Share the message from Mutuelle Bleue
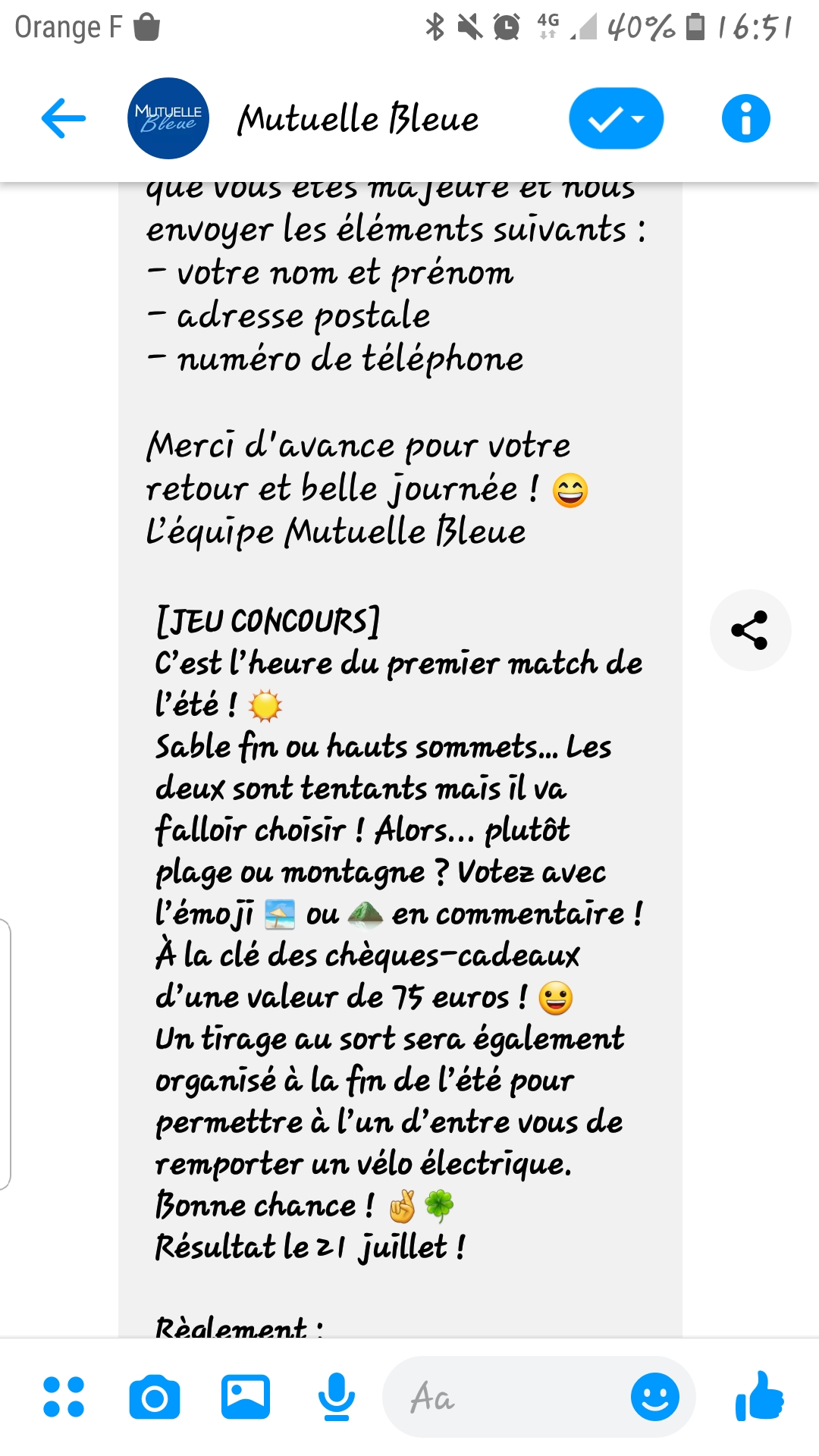The width and height of the screenshot is (819, 1456). tap(749, 629)
